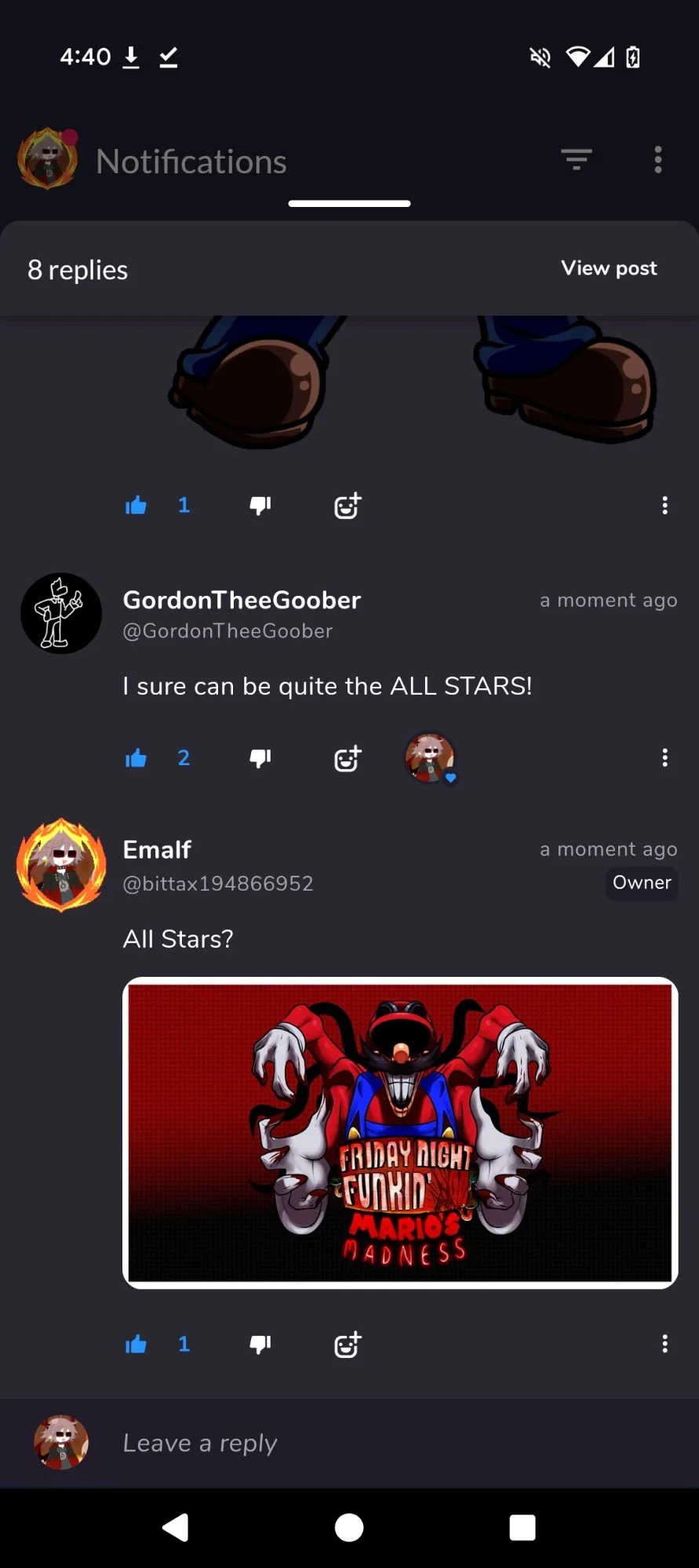Open the View post button
Image resolution: width=699 pixels, height=1568 pixels.
(x=609, y=268)
